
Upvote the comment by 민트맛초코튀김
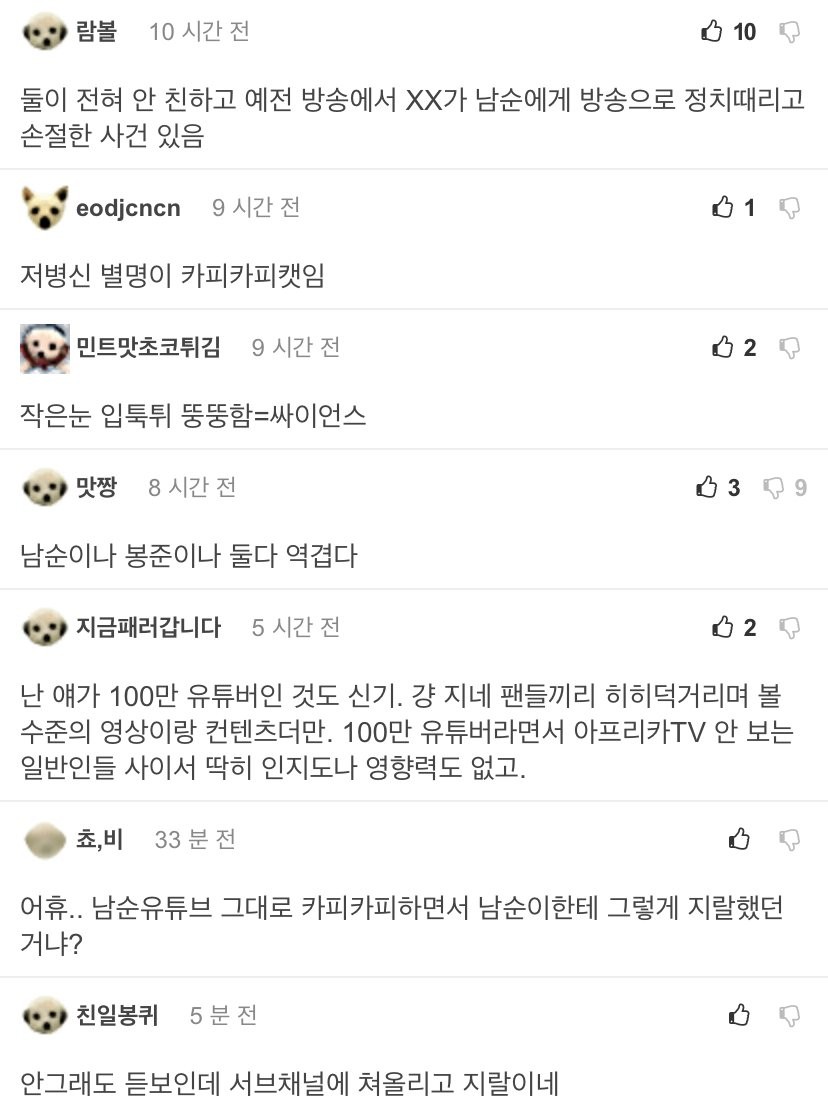click(723, 348)
